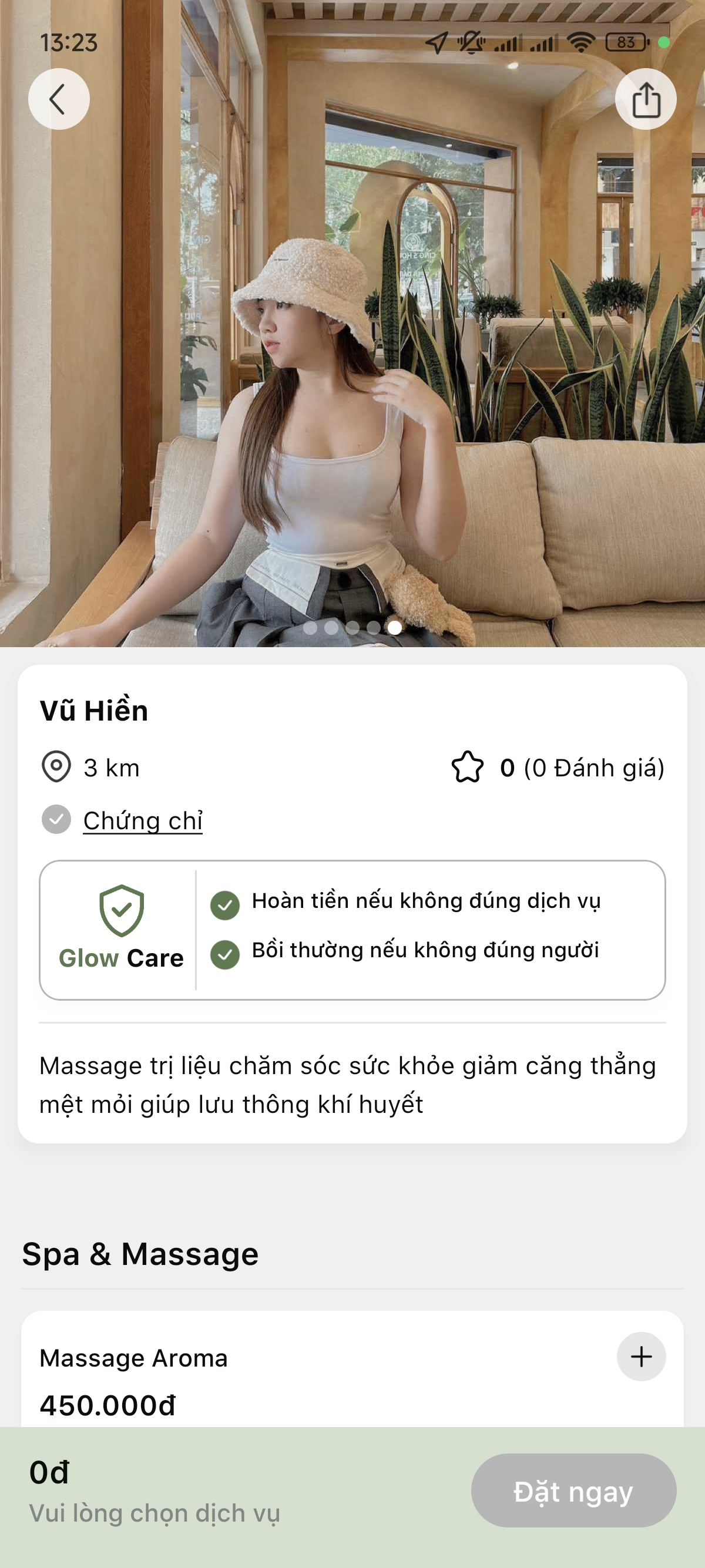Tap the star rating icon

(470, 768)
